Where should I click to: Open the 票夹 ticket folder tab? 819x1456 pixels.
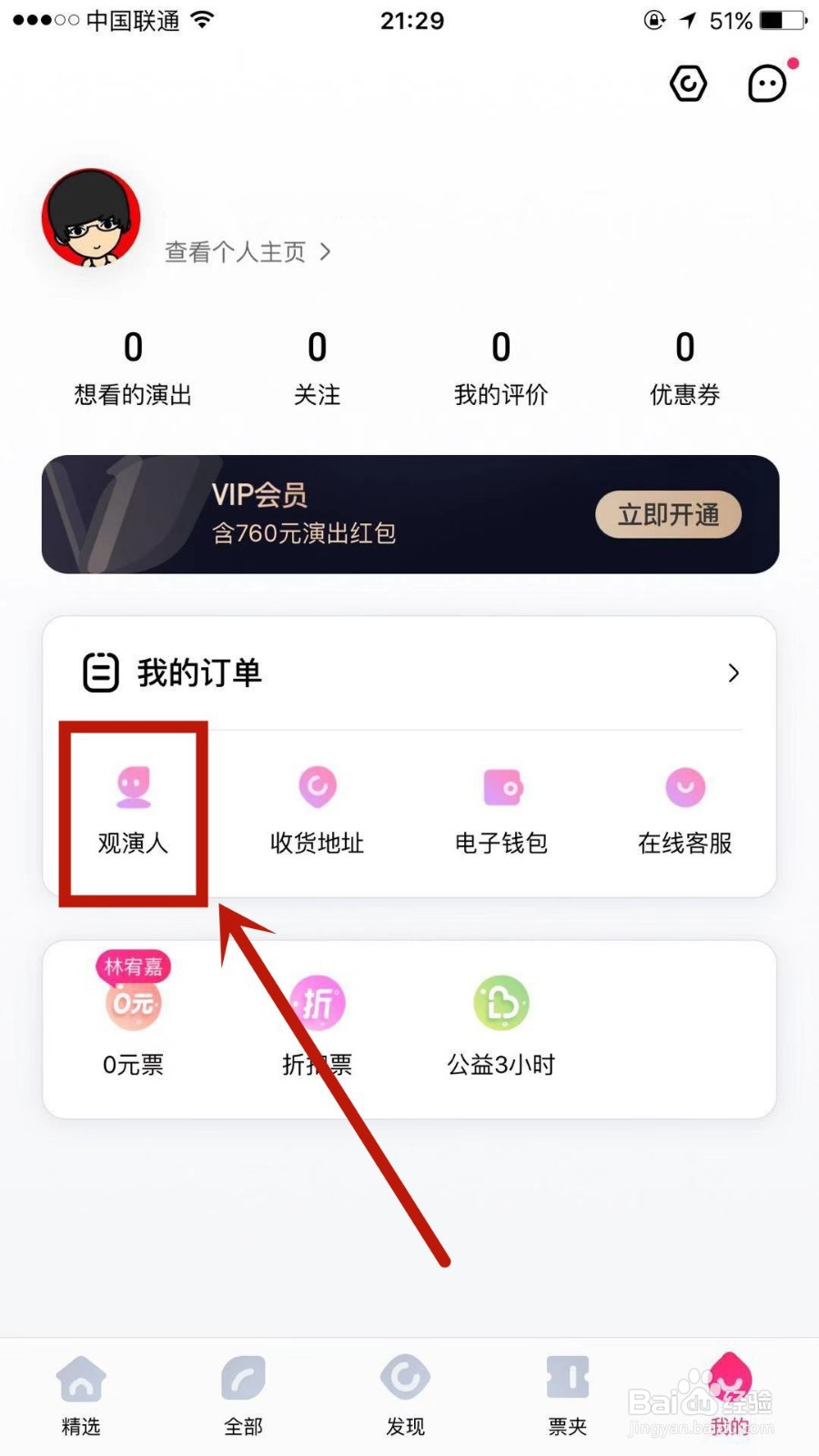click(567, 1392)
